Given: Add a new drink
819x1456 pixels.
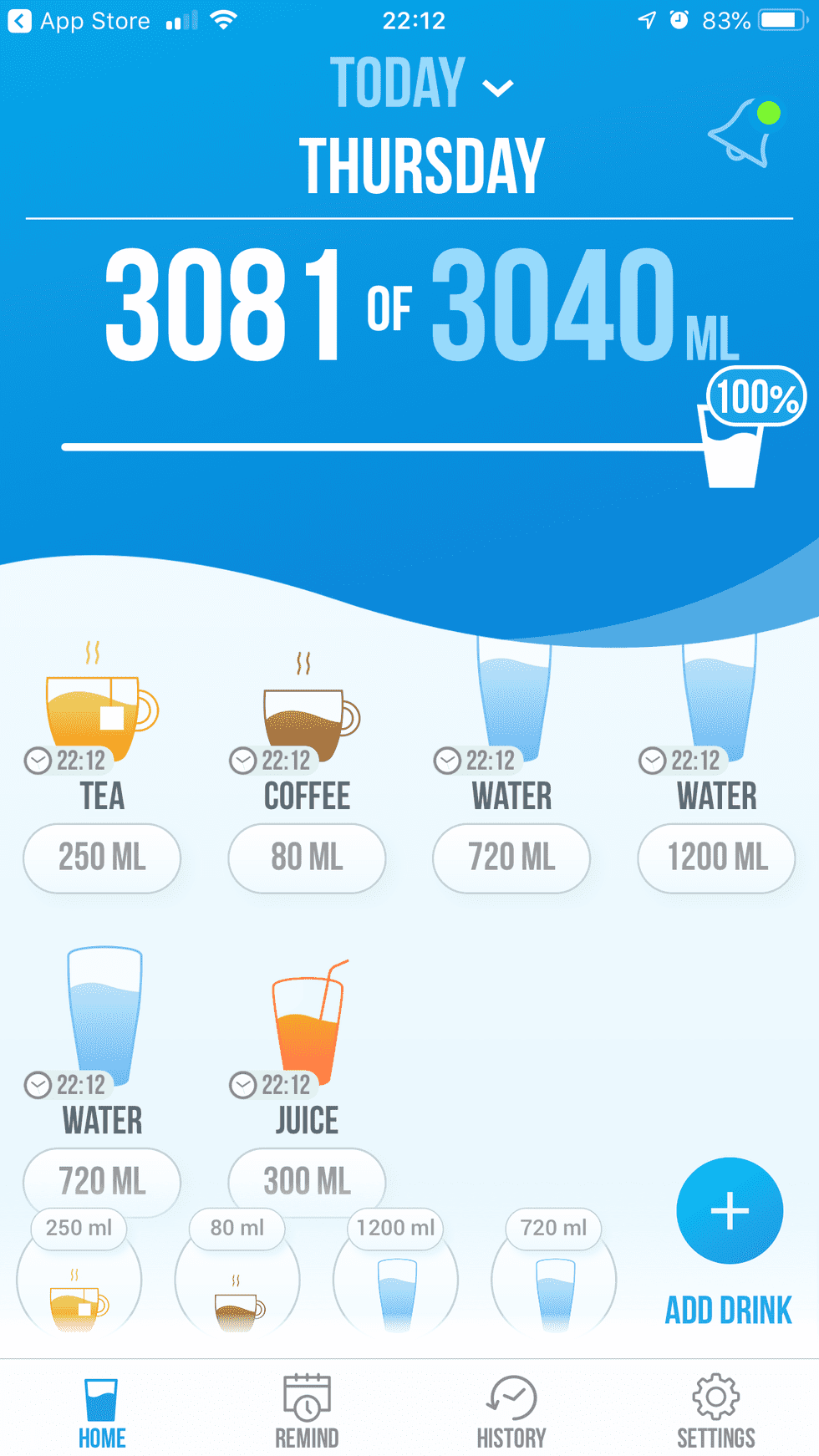Looking at the screenshot, I should (x=730, y=1211).
